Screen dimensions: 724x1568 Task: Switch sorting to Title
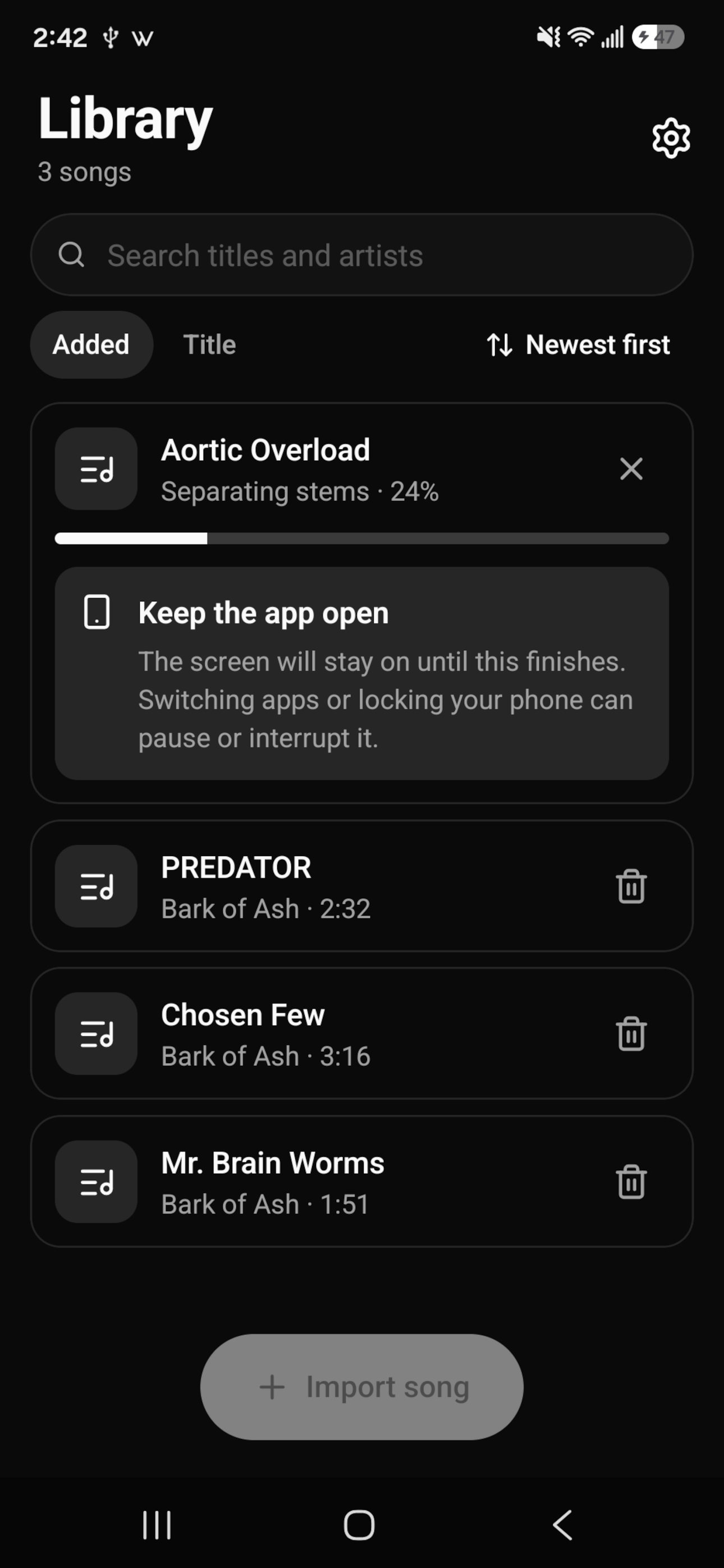point(209,344)
